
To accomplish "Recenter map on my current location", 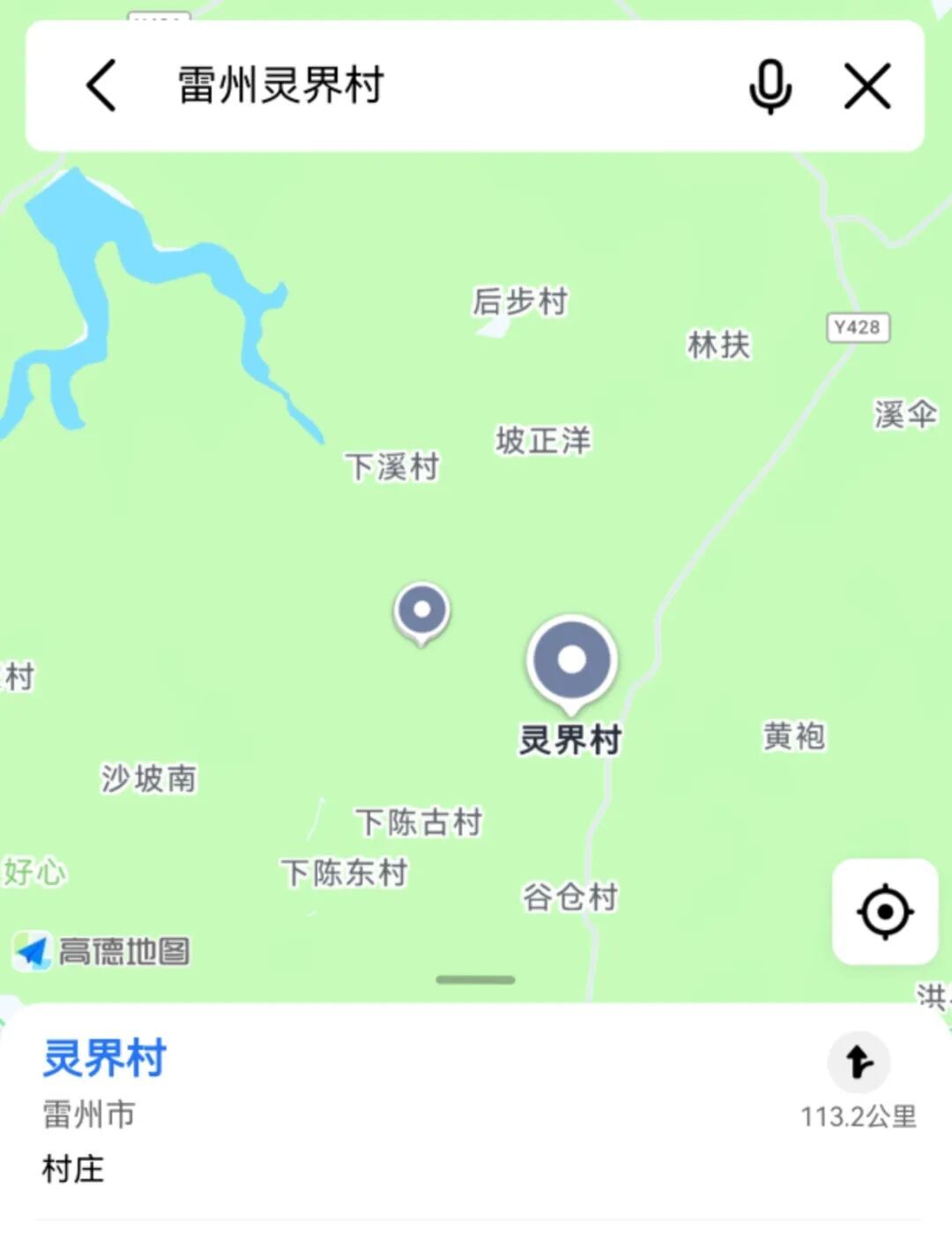I will (884, 911).
